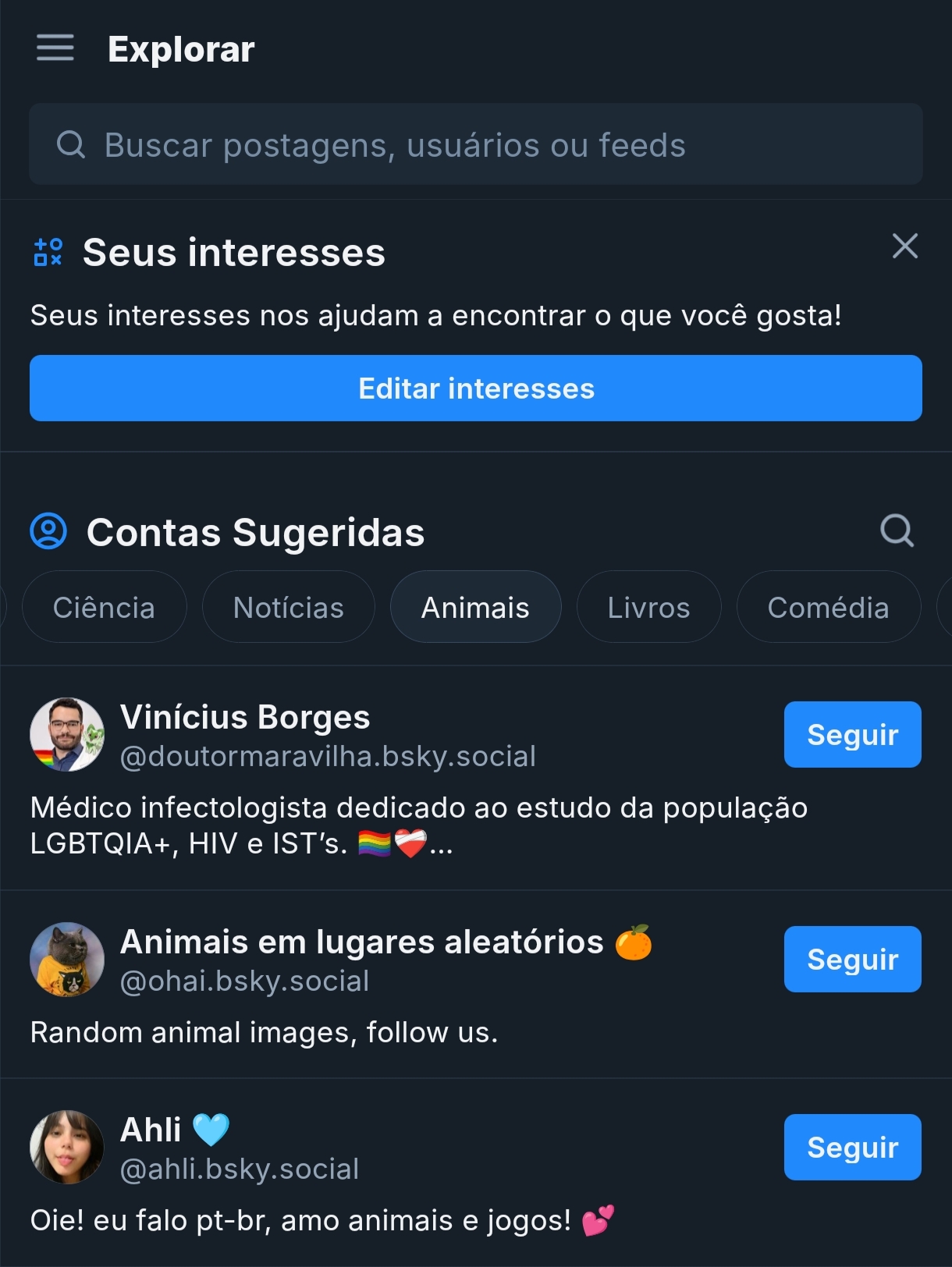Screen dimensions: 952x1267
Task: Dismiss the Seus interesses banner
Action: pos(904,247)
